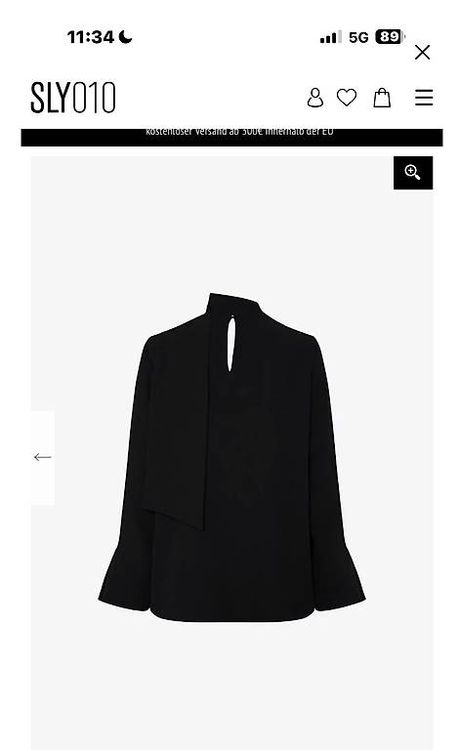
Task: Open the shopping bag
Action: click(x=382, y=98)
